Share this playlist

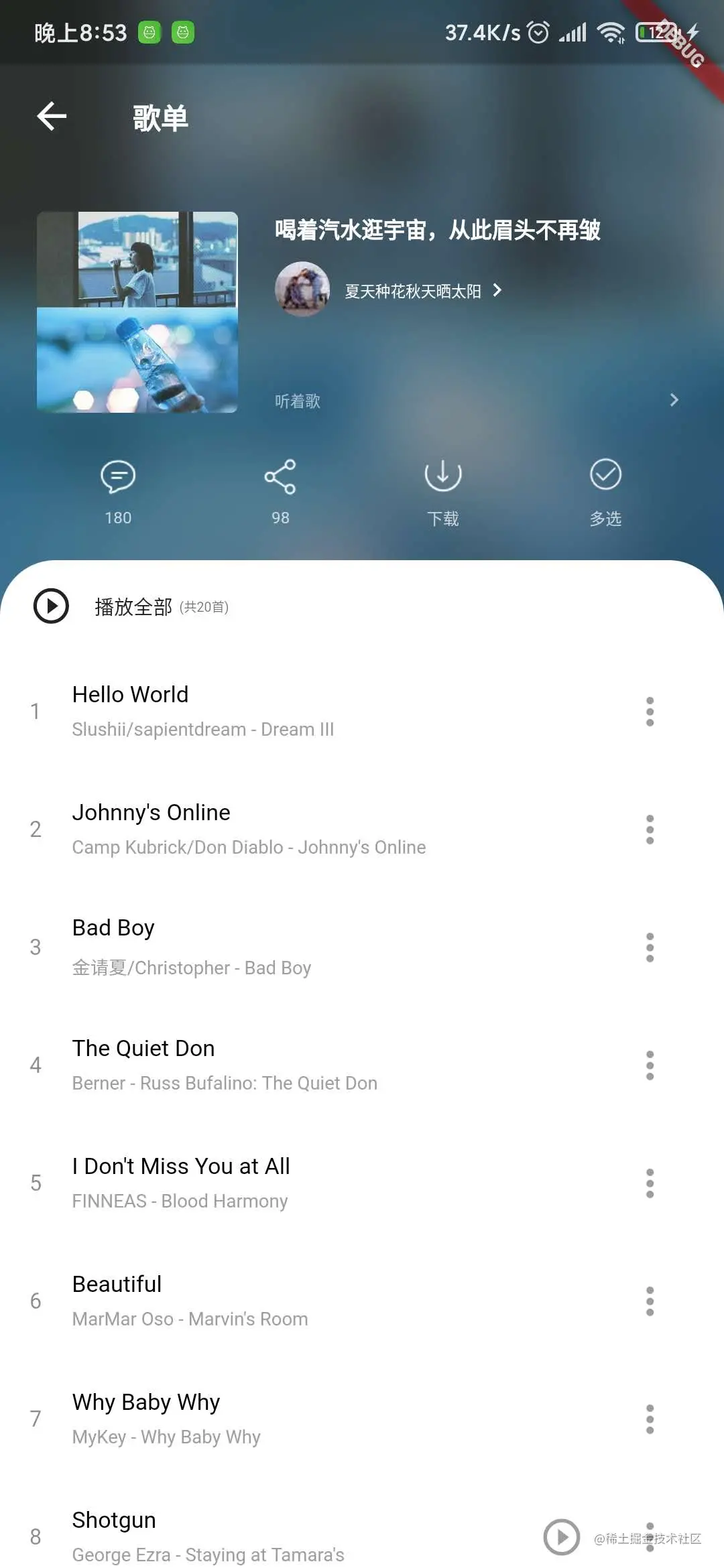280,492
